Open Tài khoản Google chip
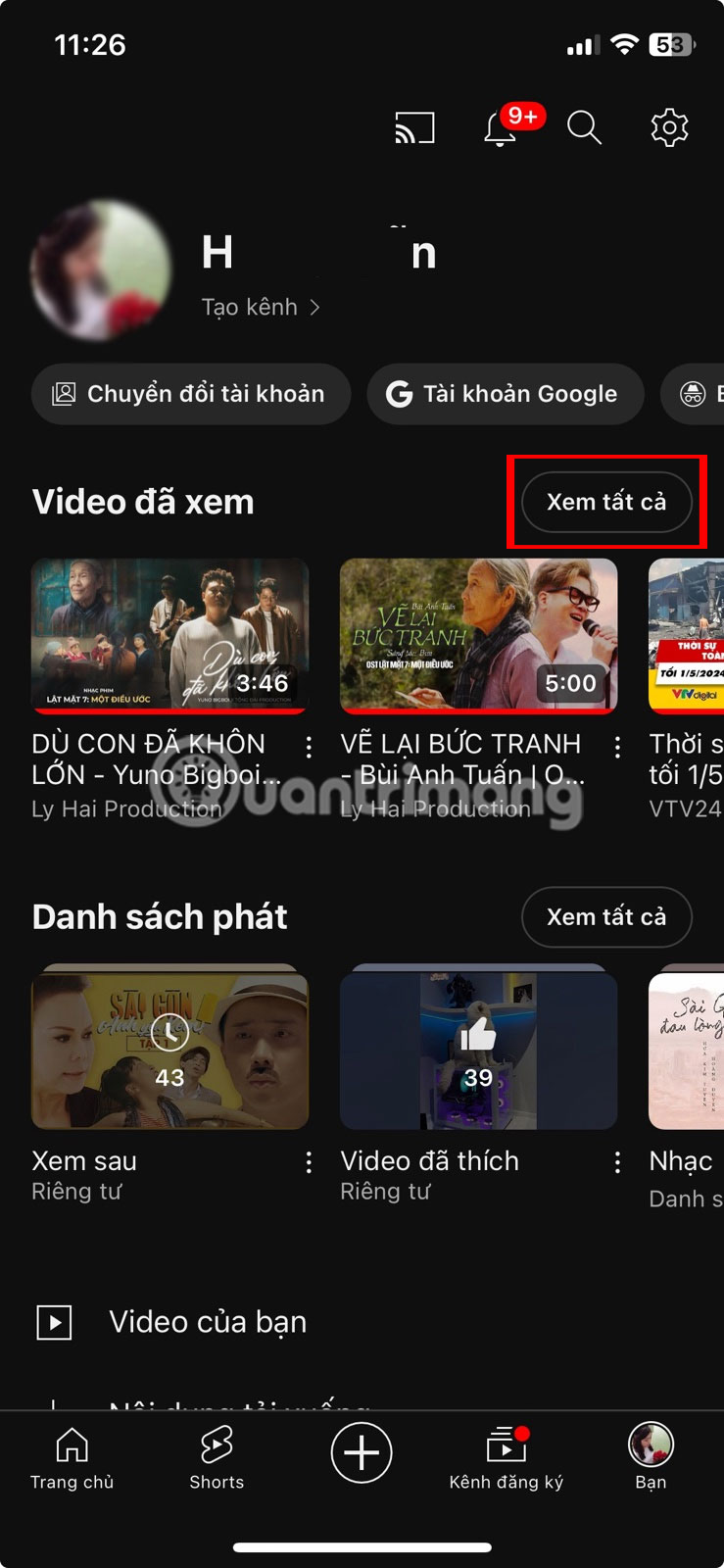The width and height of the screenshot is (724, 1568). click(506, 394)
